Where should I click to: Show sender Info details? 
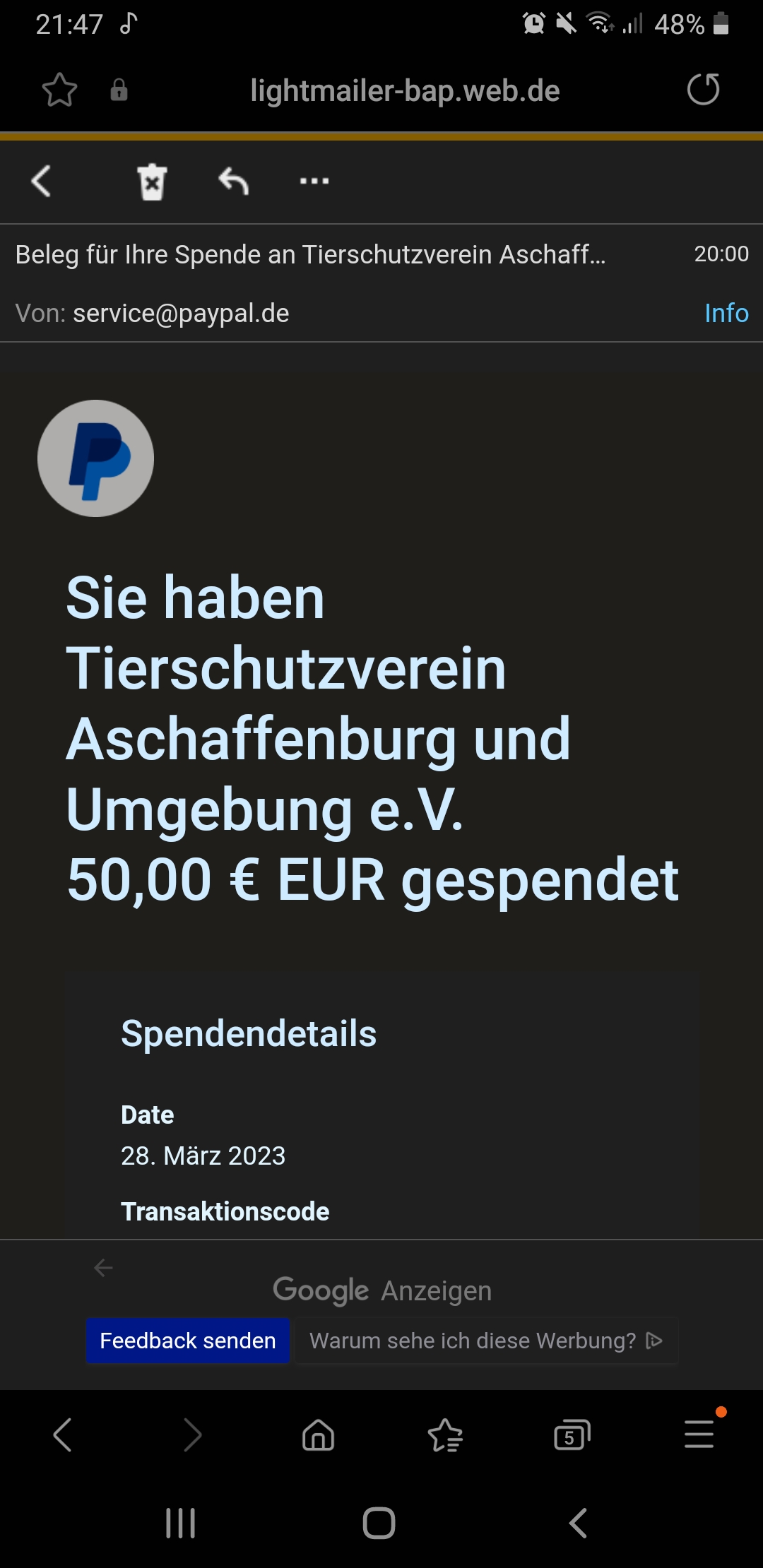[x=726, y=313]
